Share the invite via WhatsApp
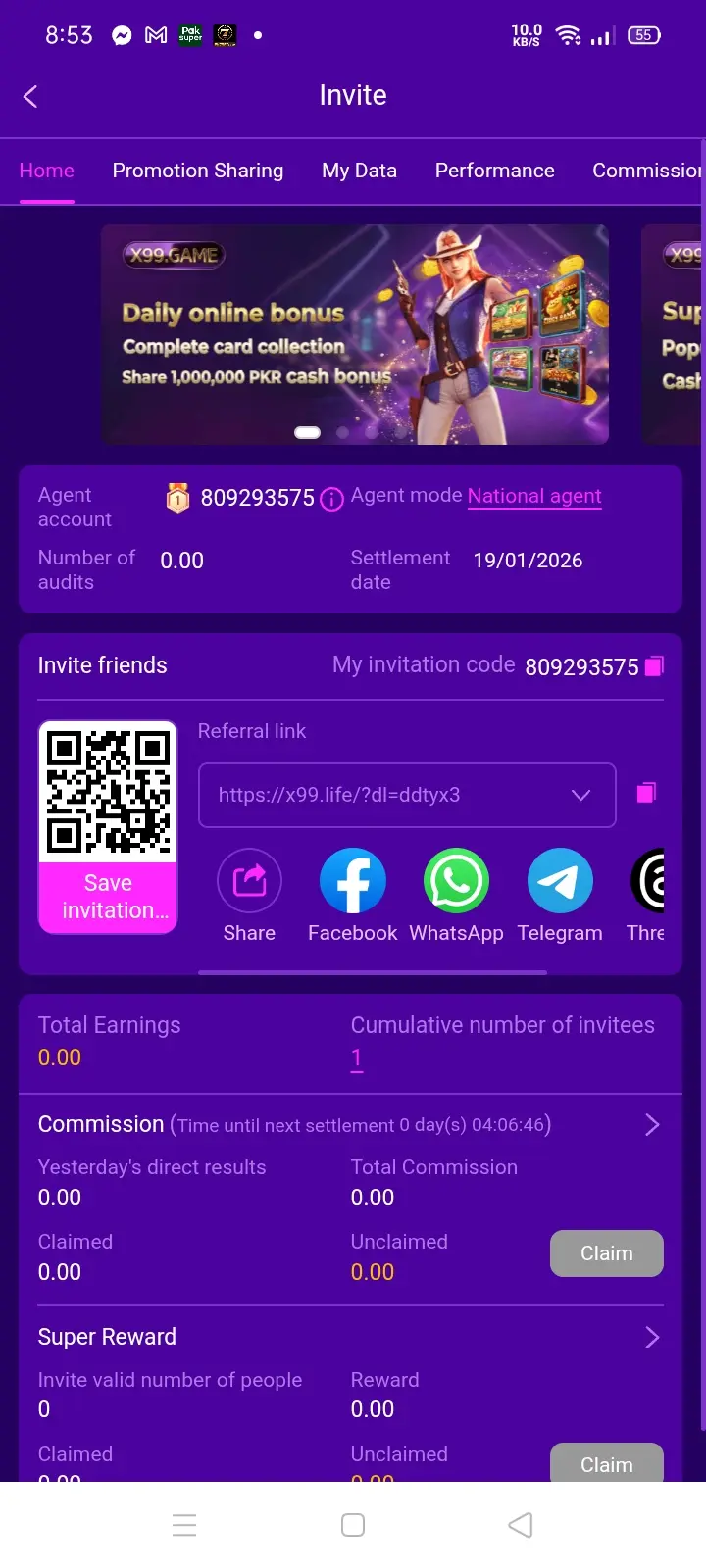This screenshot has width=706, height=1568. 456,881
